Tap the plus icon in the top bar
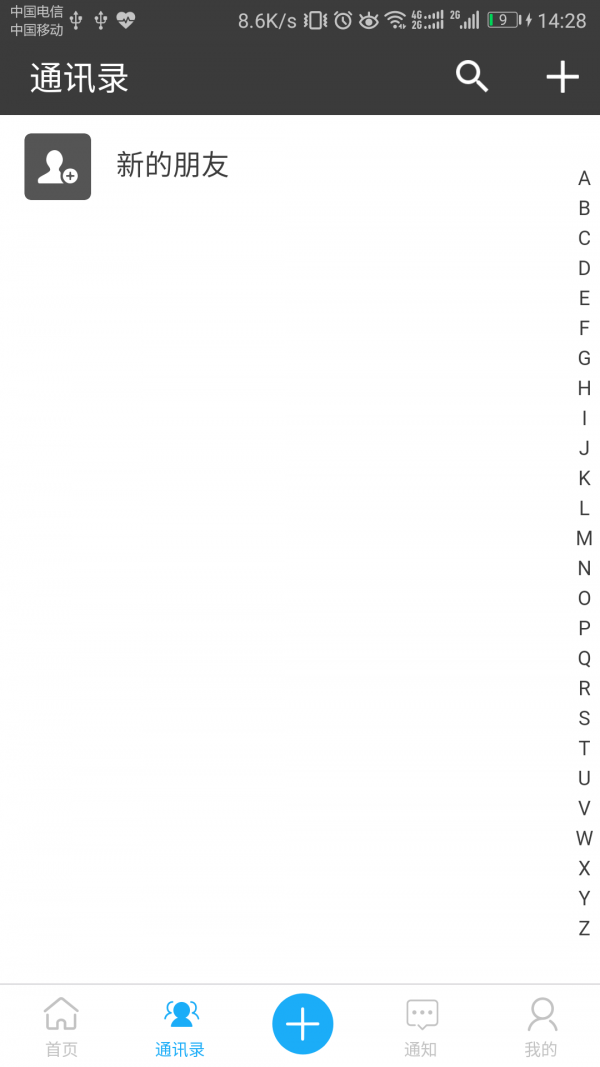 pos(562,77)
